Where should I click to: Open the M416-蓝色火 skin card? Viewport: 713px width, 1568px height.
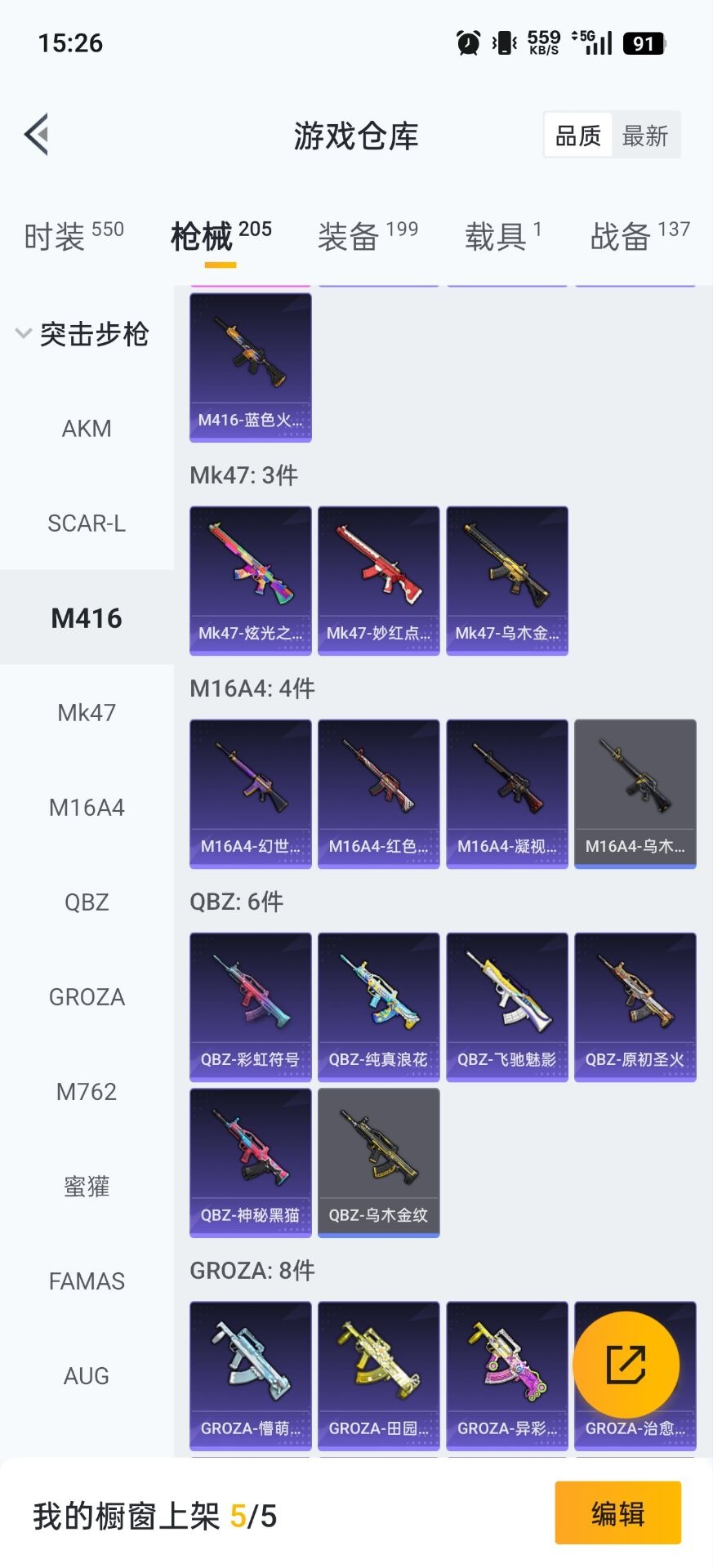point(251,367)
